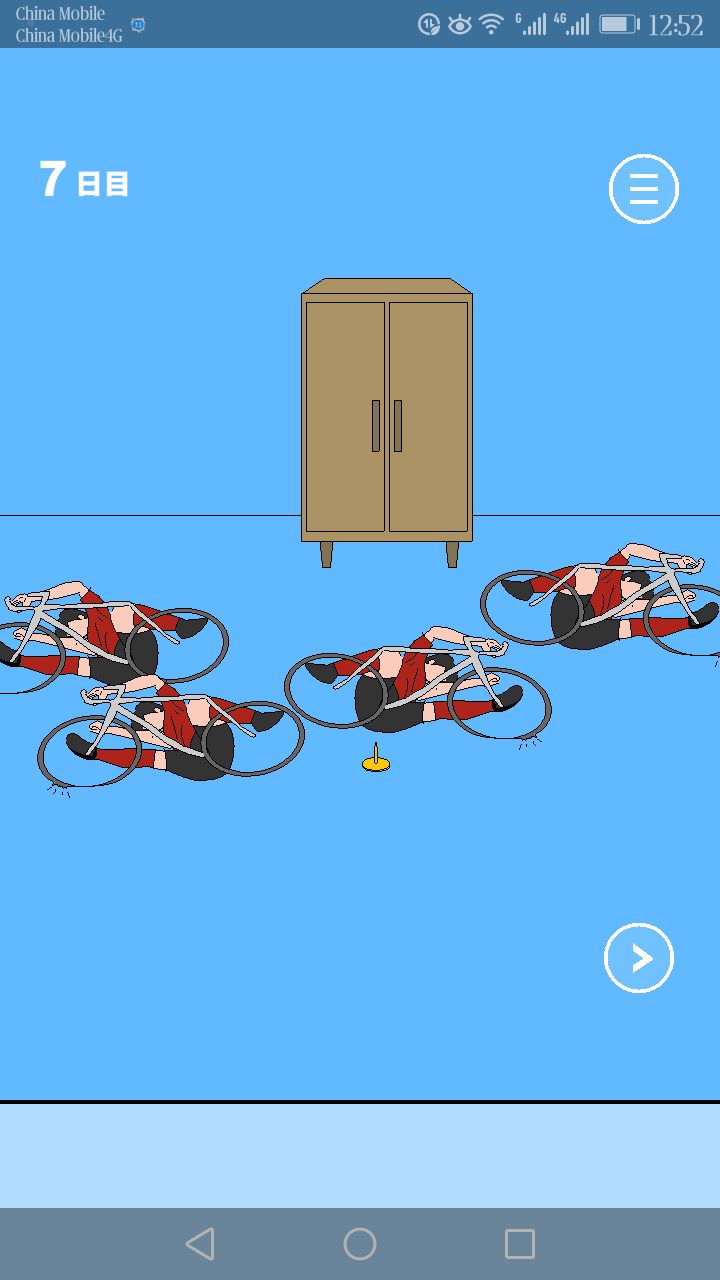Tap the next arrow button to advance

coord(638,957)
